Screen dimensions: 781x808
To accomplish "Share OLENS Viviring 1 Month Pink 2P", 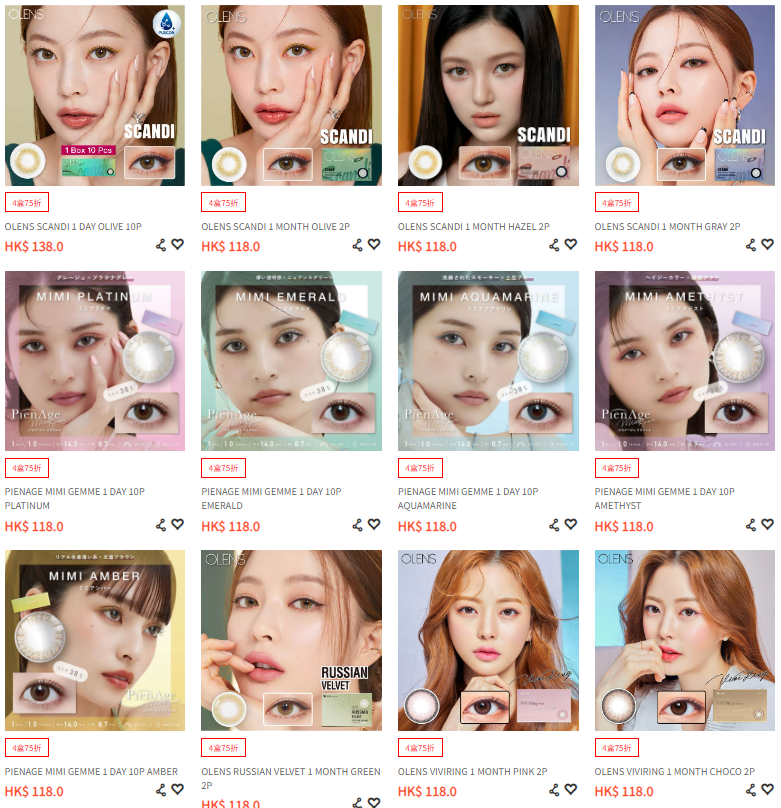I will 555,790.
